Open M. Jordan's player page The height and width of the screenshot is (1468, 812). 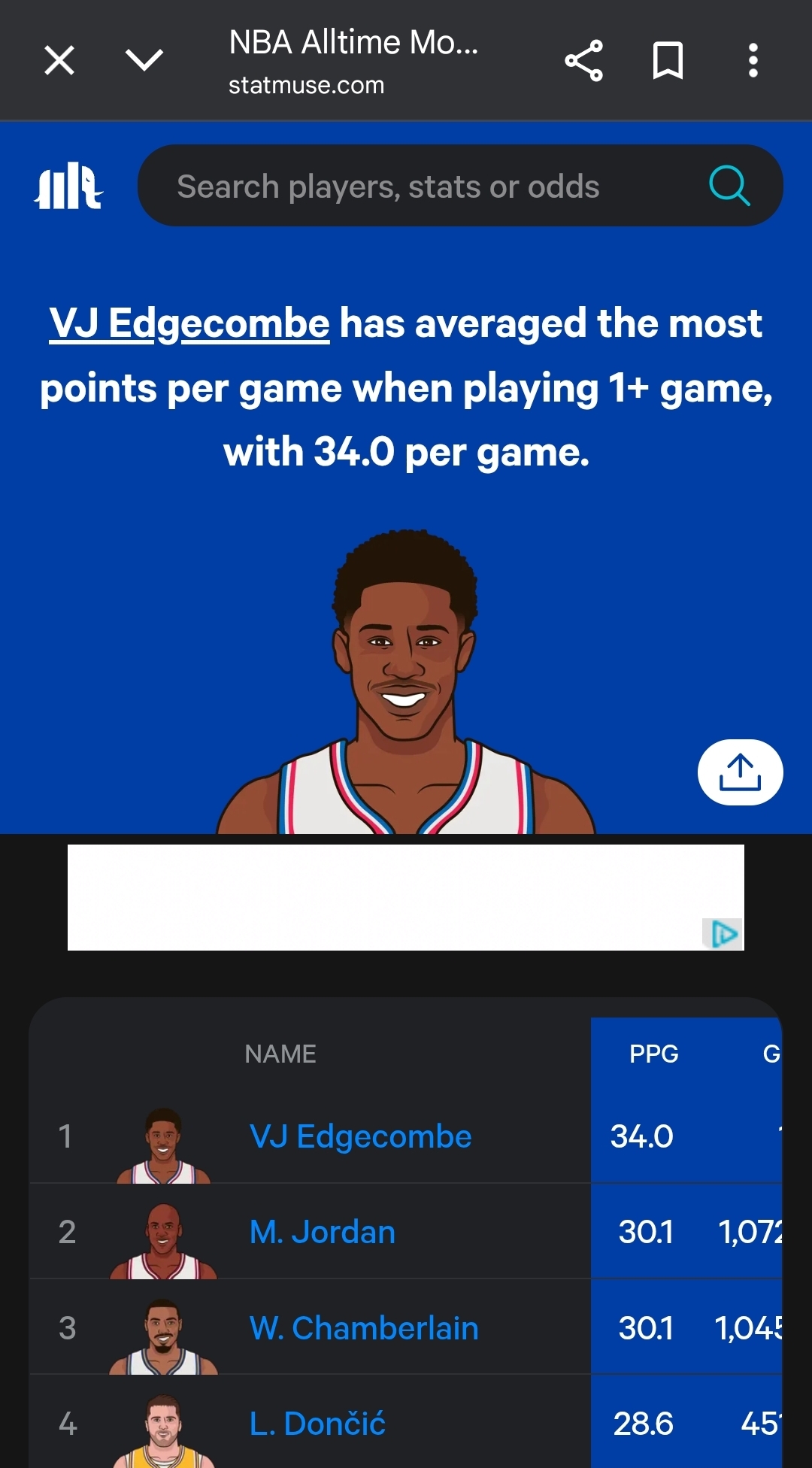(323, 1232)
